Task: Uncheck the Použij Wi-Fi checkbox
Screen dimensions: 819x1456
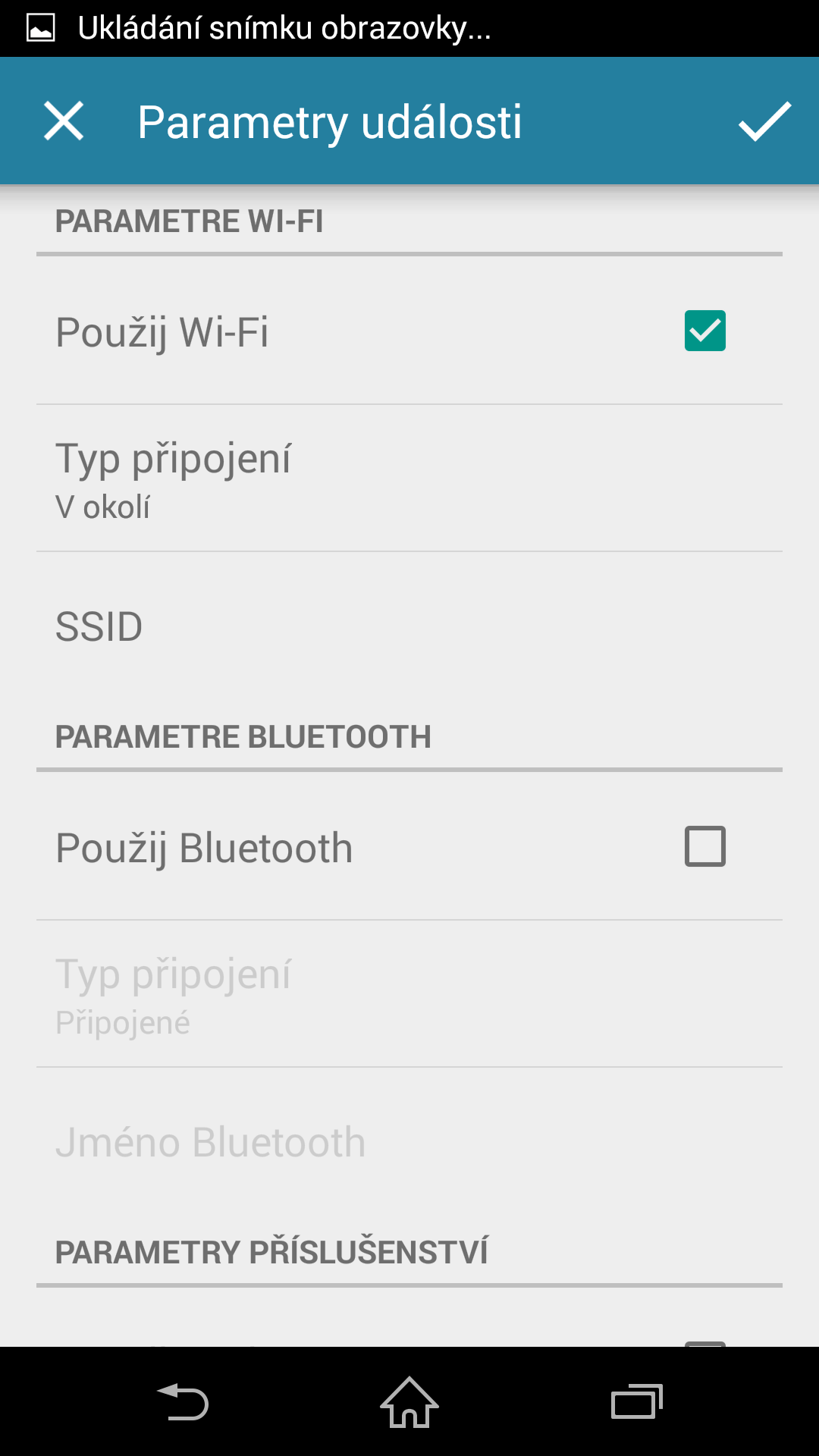Action: coord(705,331)
